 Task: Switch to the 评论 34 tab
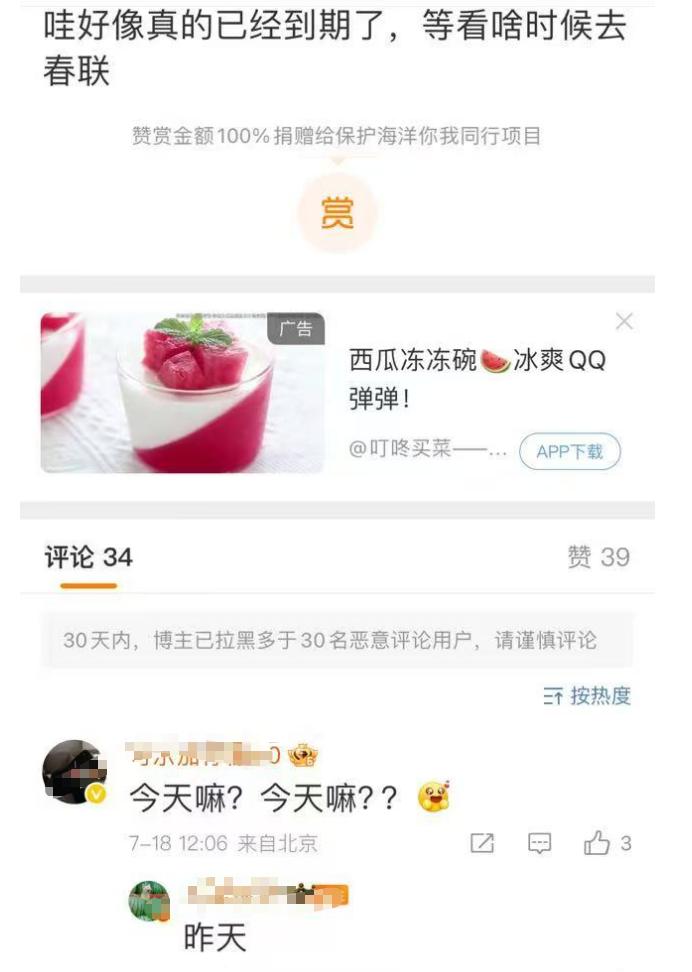[x=88, y=558]
